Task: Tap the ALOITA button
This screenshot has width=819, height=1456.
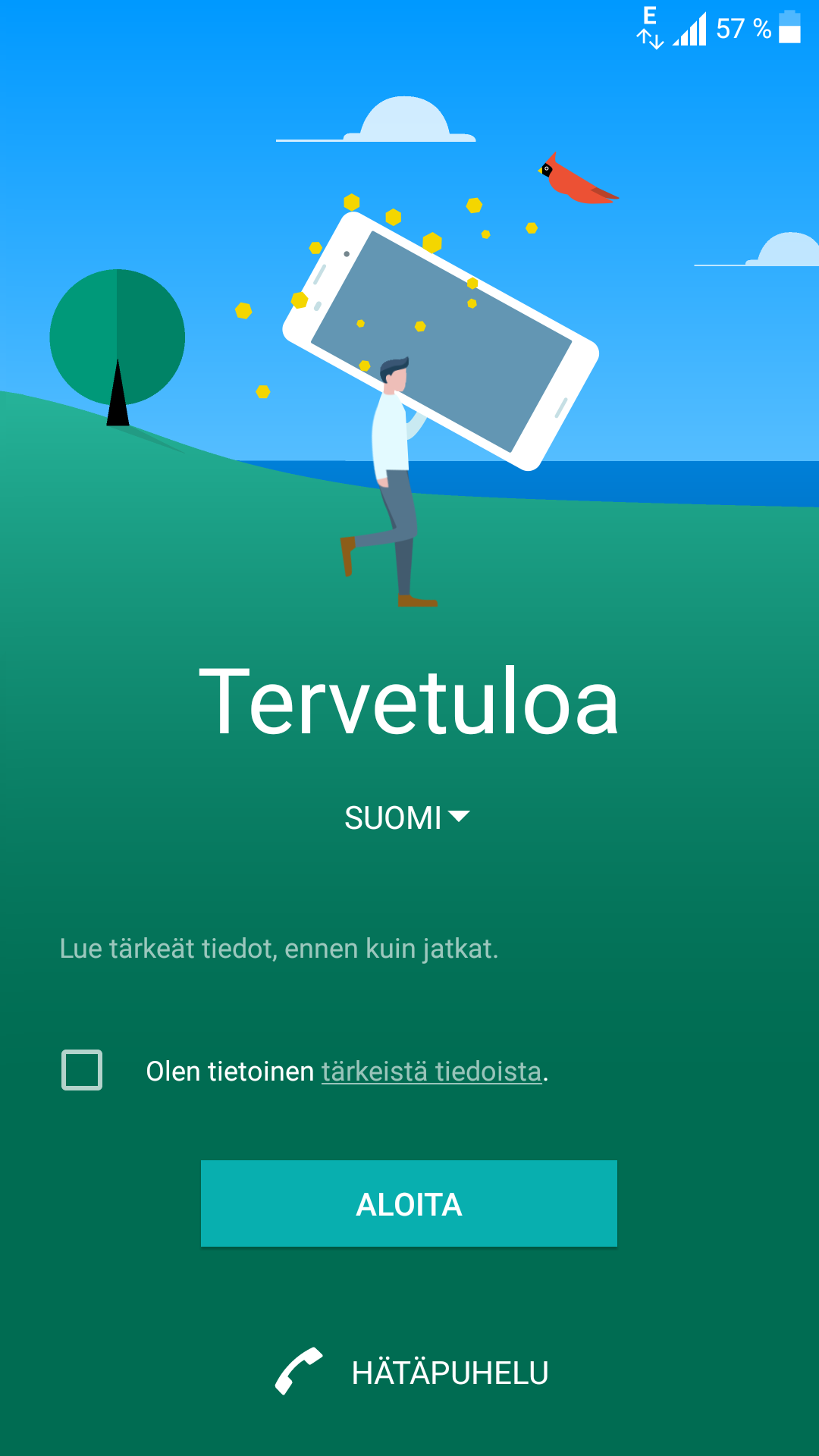Action: pyautogui.click(x=409, y=1203)
